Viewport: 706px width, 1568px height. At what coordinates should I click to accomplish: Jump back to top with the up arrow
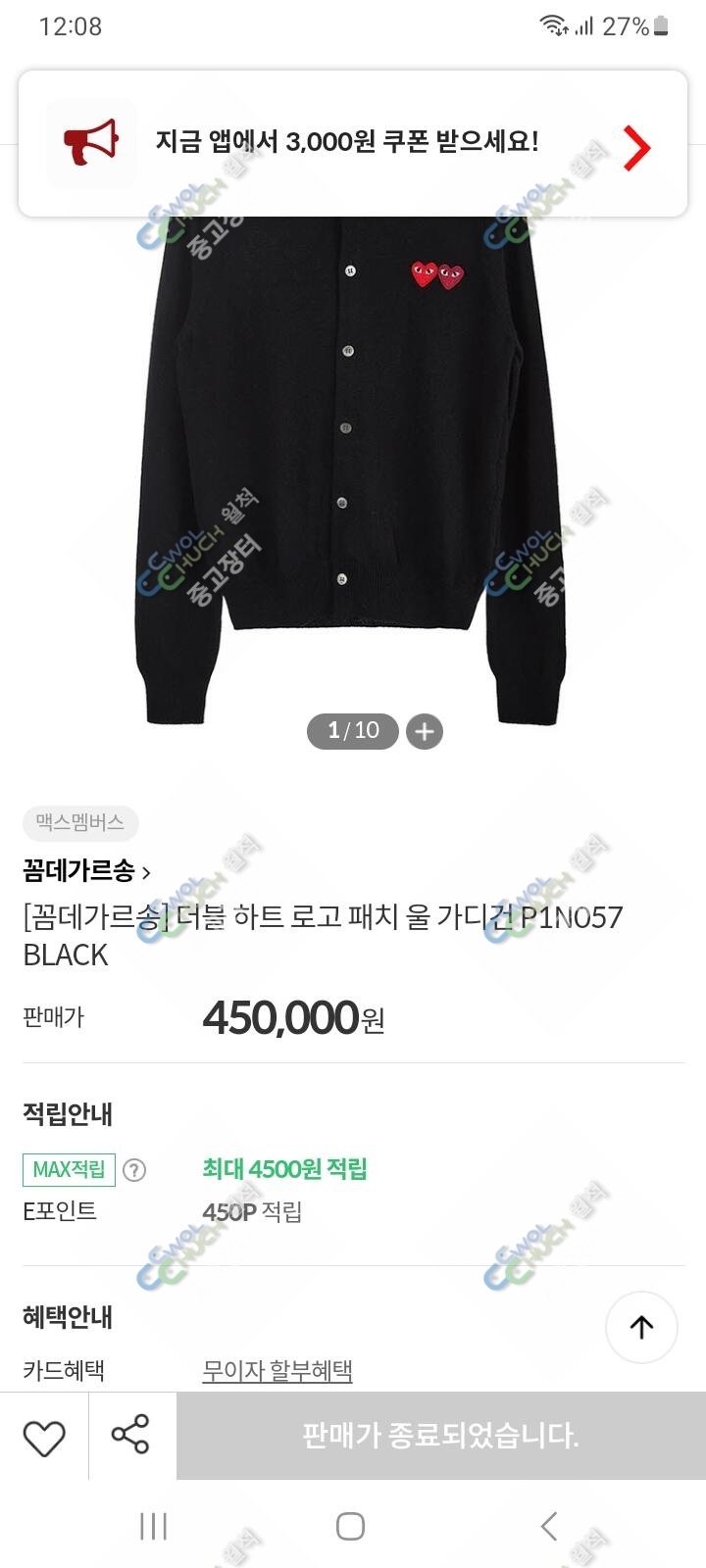click(x=641, y=1327)
